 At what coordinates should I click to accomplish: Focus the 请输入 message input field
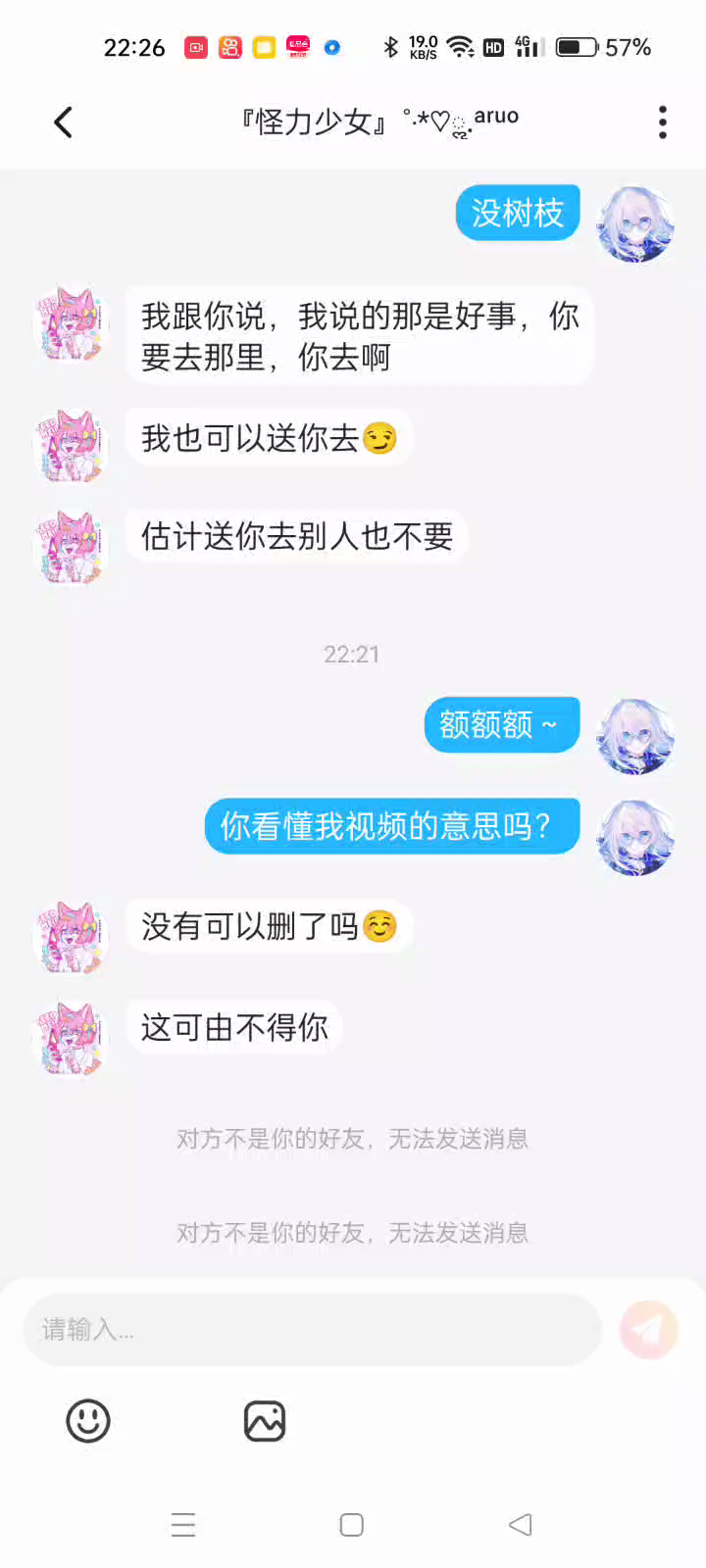[x=312, y=1330]
